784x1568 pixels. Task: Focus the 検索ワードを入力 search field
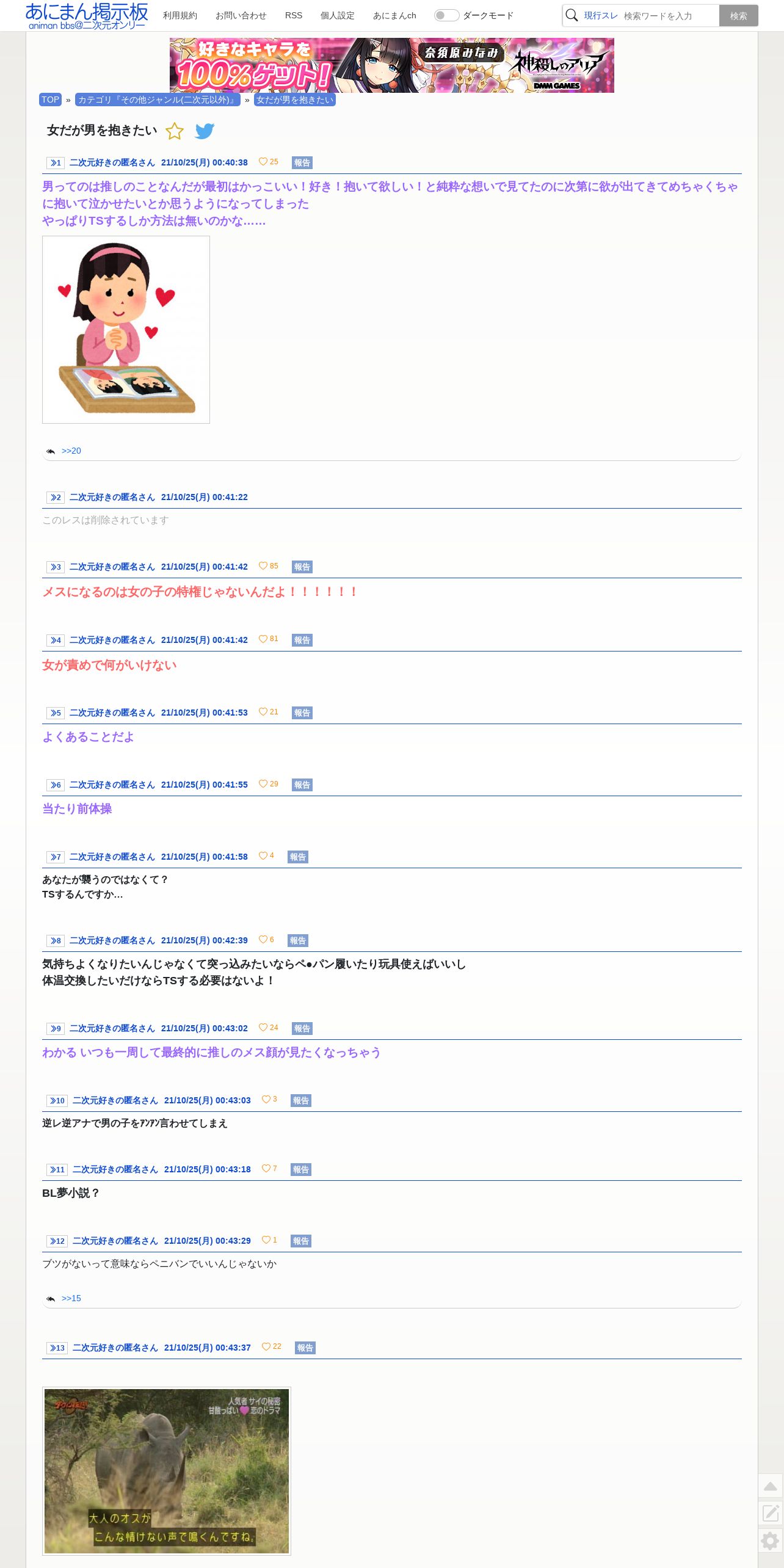click(x=669, y=16)
